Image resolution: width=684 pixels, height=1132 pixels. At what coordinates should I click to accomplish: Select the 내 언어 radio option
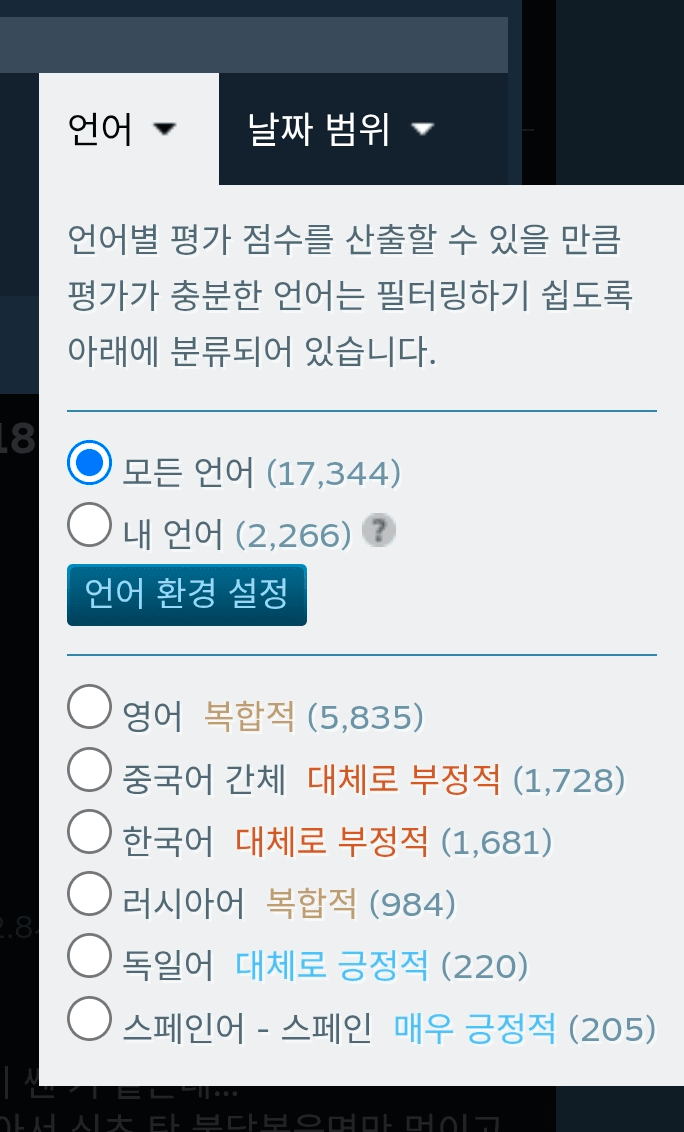[x=89, y=525]
